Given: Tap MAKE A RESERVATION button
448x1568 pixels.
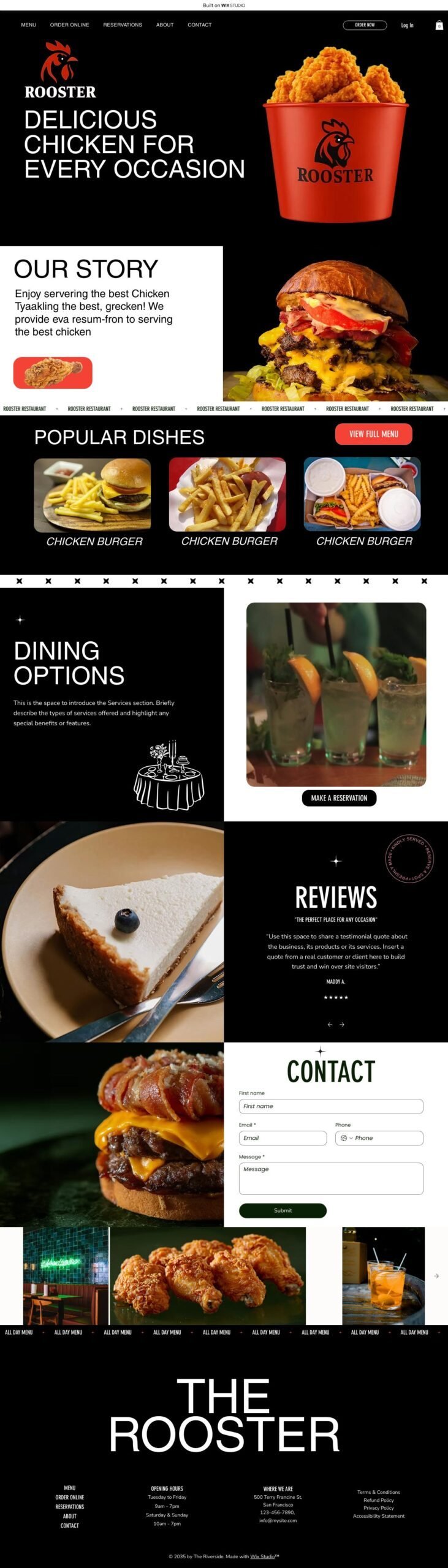Looking at the screenshot, I should (339, 797).
